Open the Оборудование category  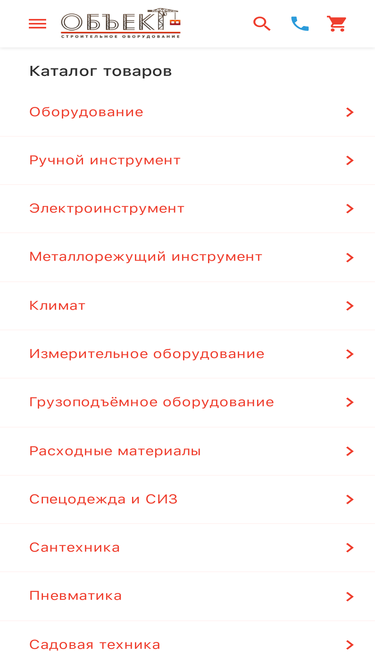(188, 112)
